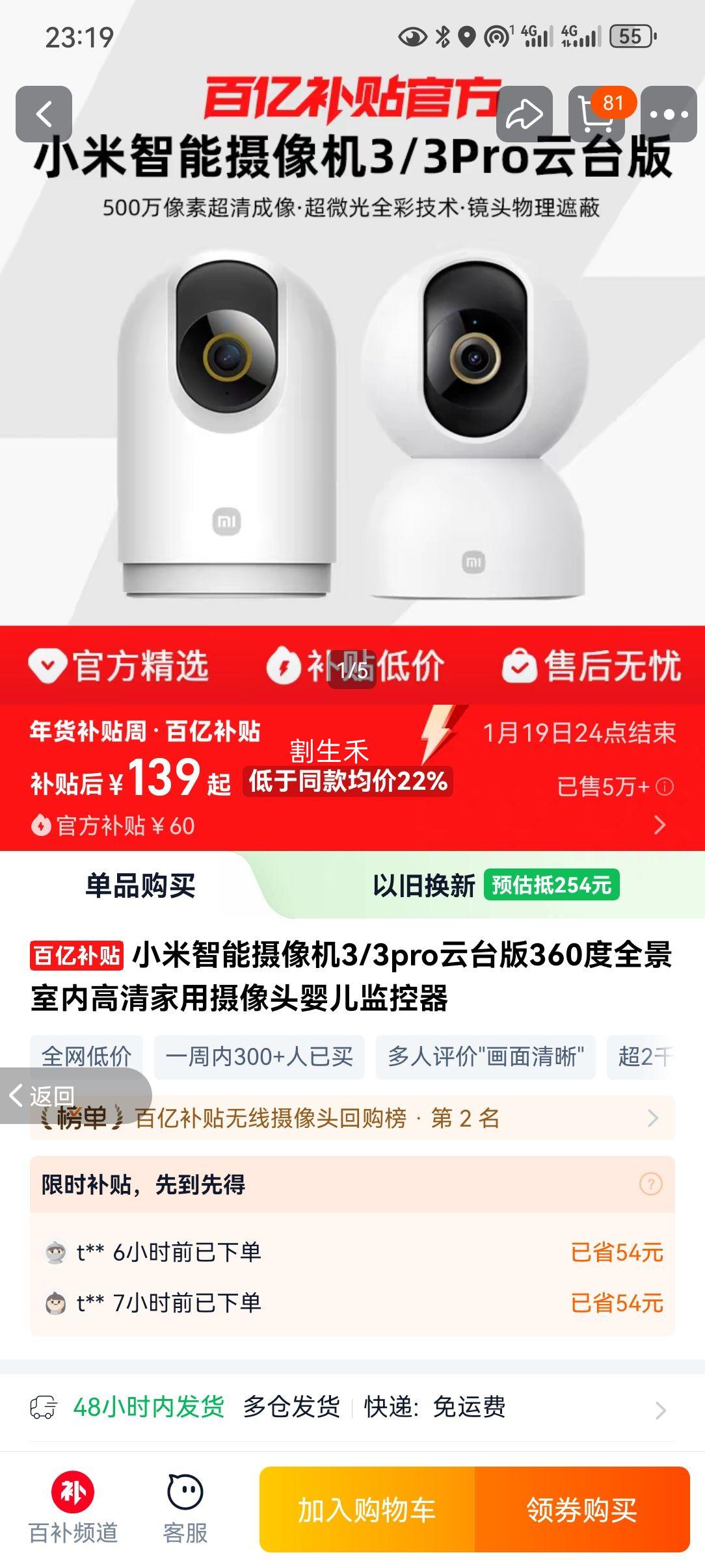This screenshot has width=705, height=1568.
Task: Switch to 以旧换新 trade-in option
Action: pos(423,885)
